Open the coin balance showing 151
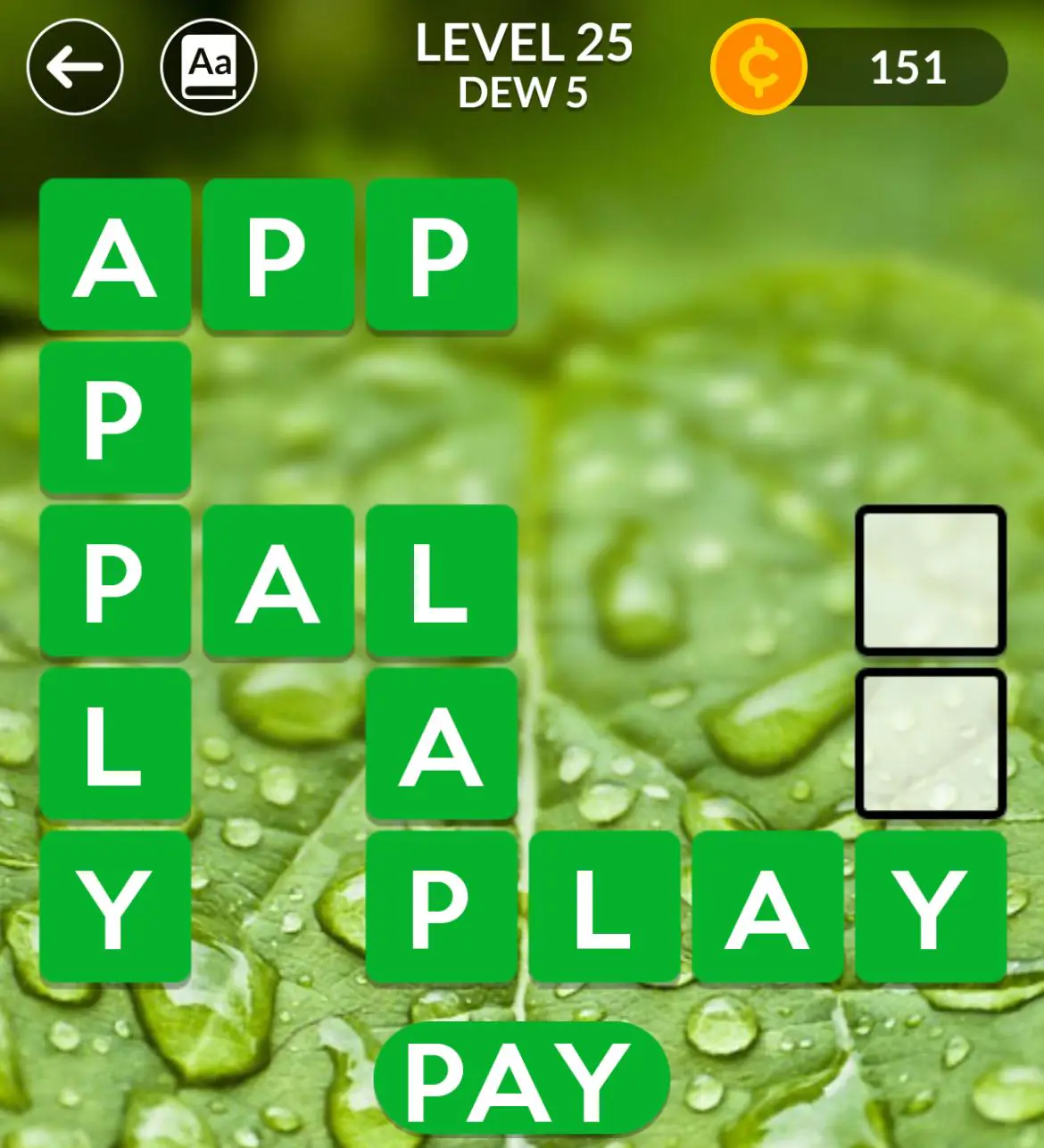1044x1148 pixels. point(860,67)
